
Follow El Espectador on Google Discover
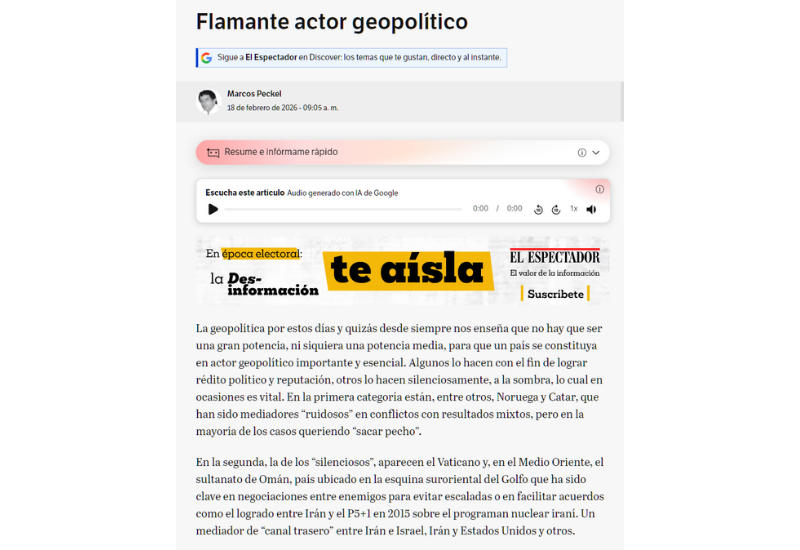click(351, 58)
